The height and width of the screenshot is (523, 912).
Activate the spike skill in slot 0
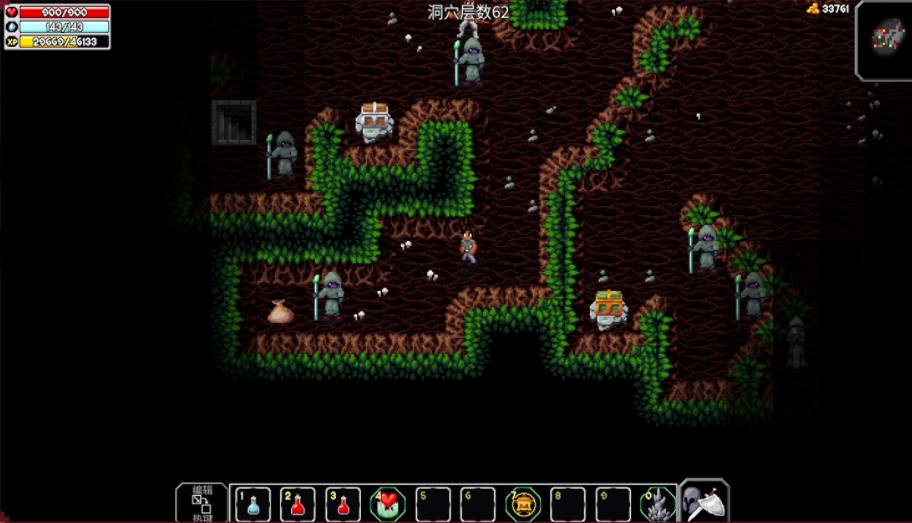click(657, 504)
